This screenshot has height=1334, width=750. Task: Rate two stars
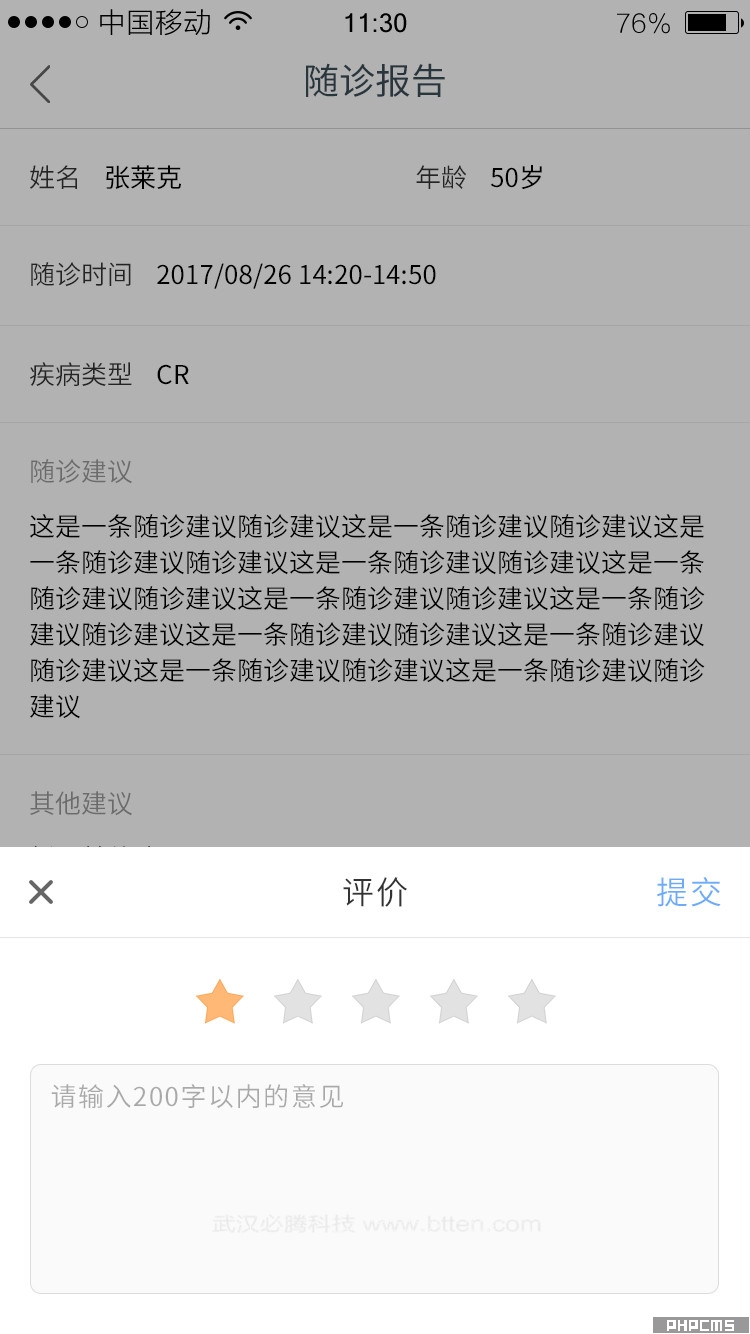click(x=298, y=1002)
